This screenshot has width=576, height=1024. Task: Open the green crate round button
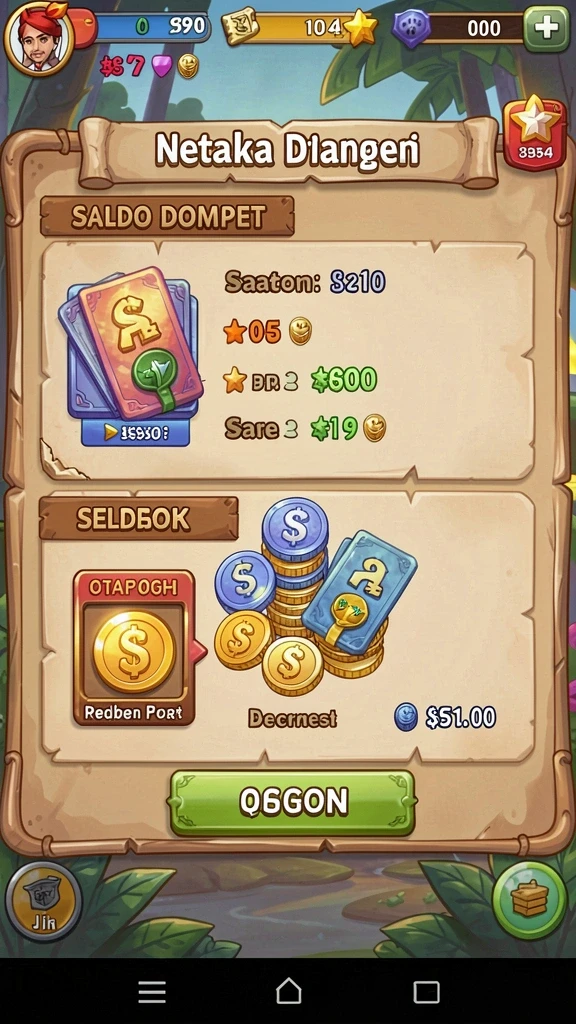pos(530,900)
